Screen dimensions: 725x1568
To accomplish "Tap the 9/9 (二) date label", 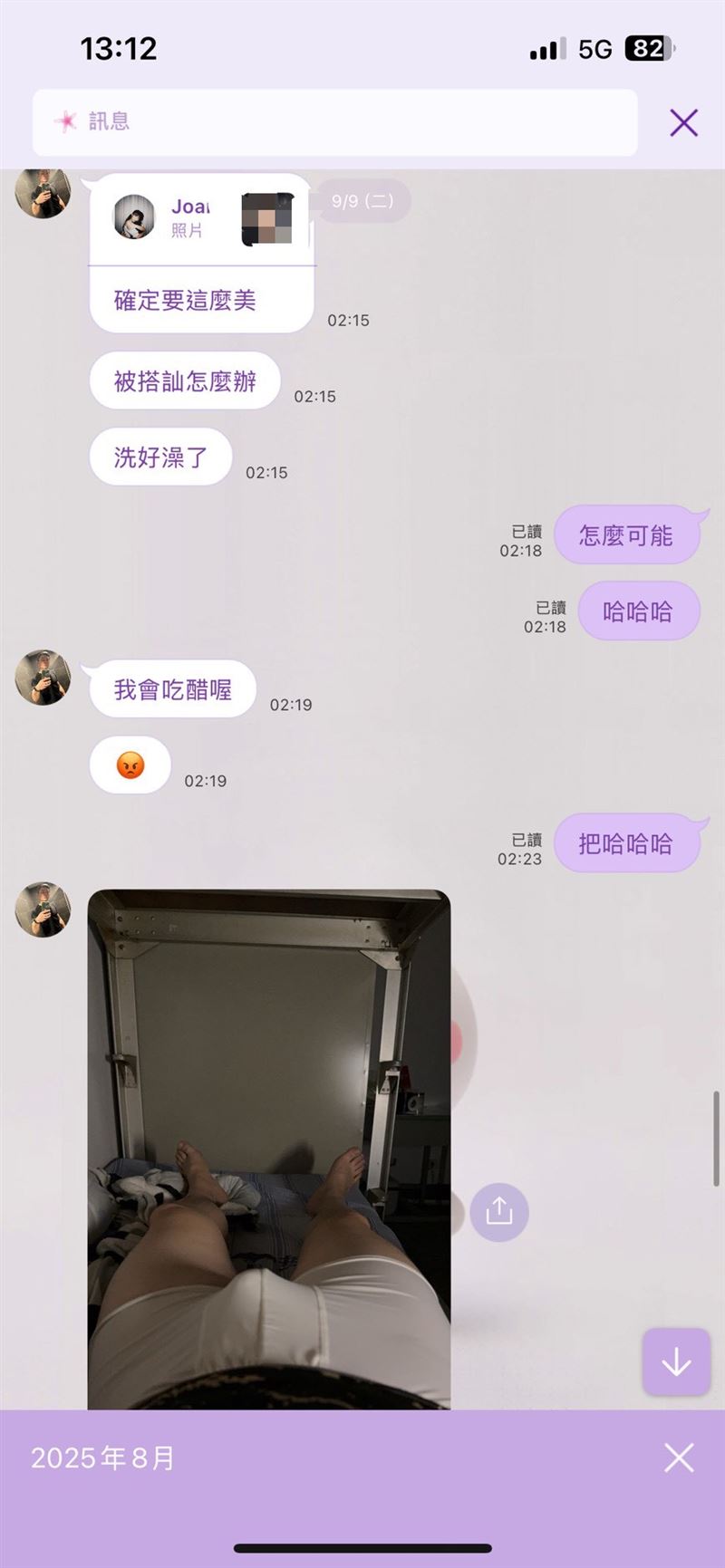I will tap(362, 201).
